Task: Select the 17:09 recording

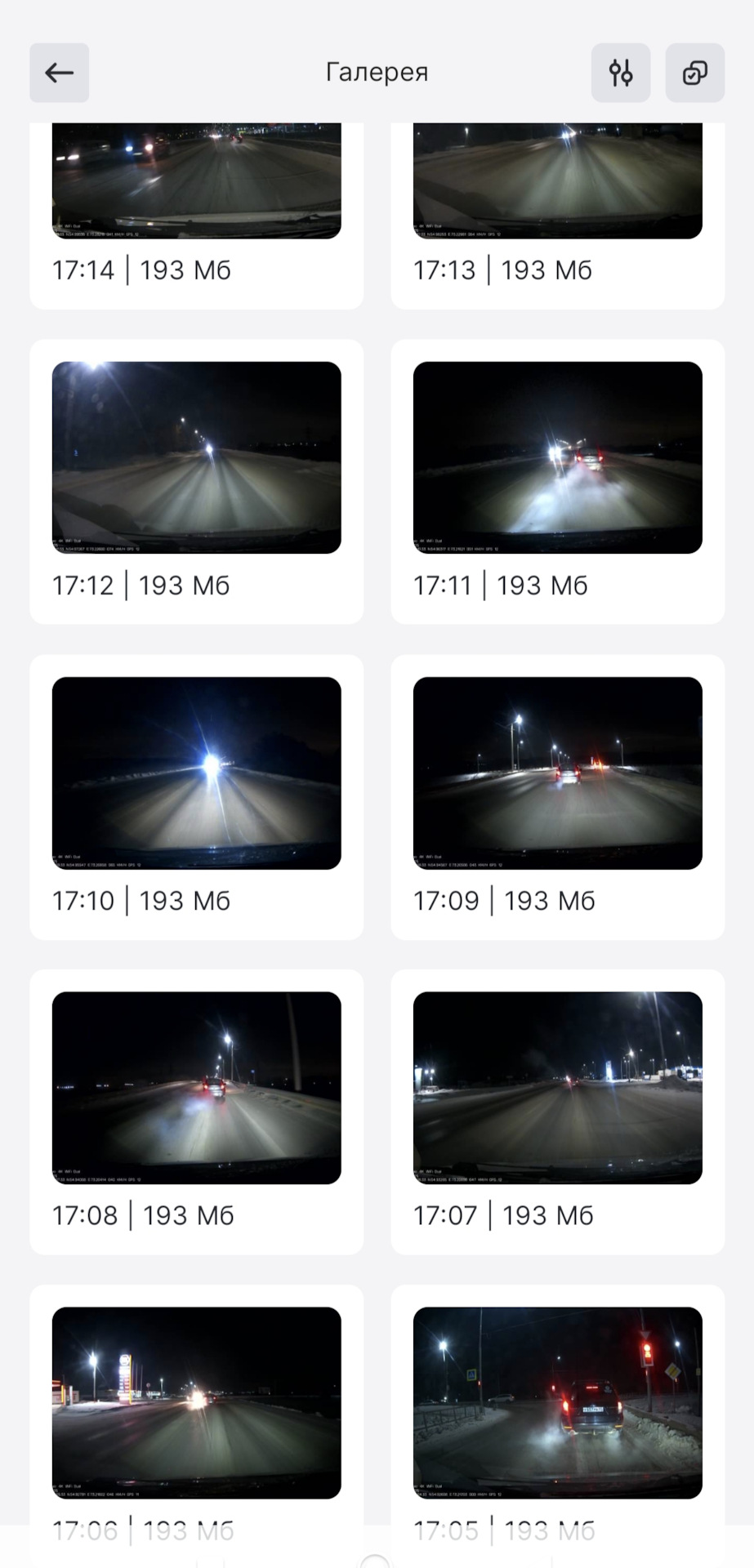Action: coord(557,773)
